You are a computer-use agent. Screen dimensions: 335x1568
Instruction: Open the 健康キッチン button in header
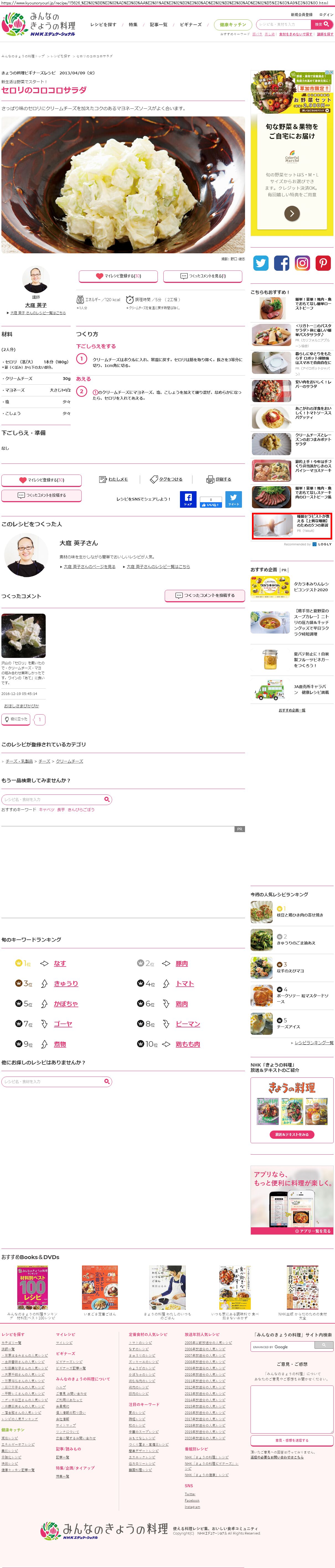pyautogui.click(x=233, y=24)
